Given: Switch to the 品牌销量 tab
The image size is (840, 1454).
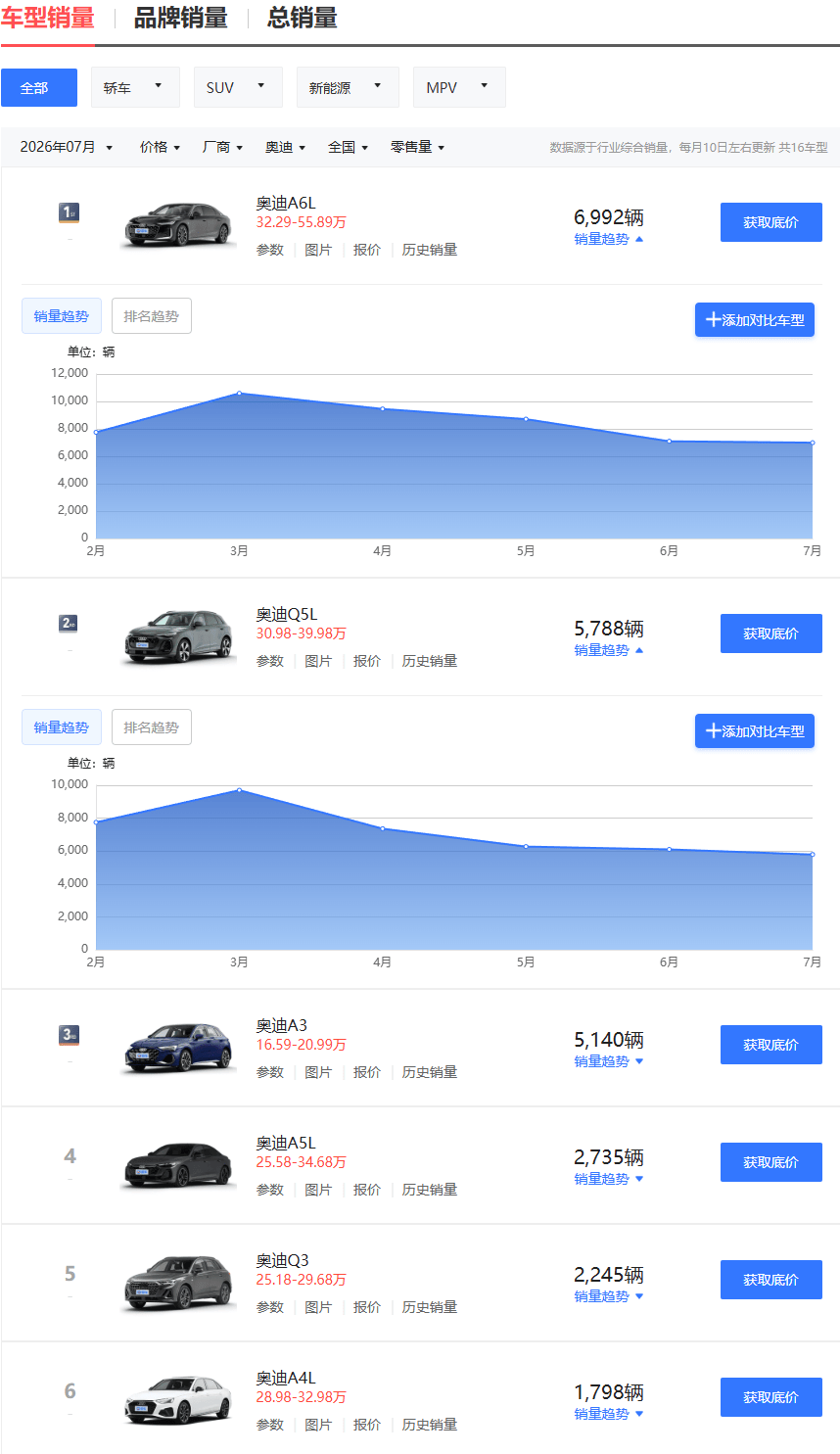Looking at the screenshot, I should [180, 18].
